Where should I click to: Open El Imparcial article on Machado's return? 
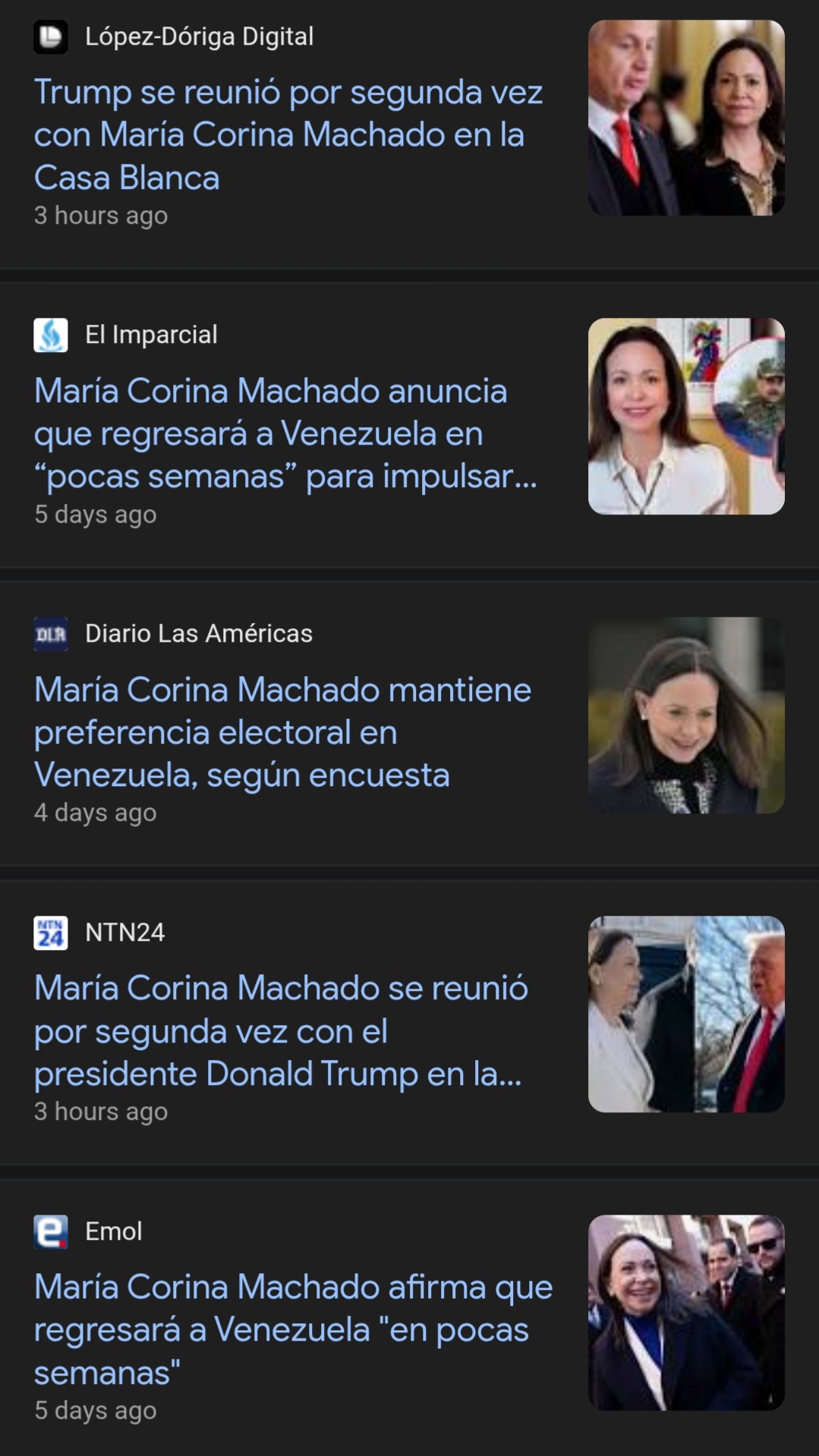(x=285, y=433)
